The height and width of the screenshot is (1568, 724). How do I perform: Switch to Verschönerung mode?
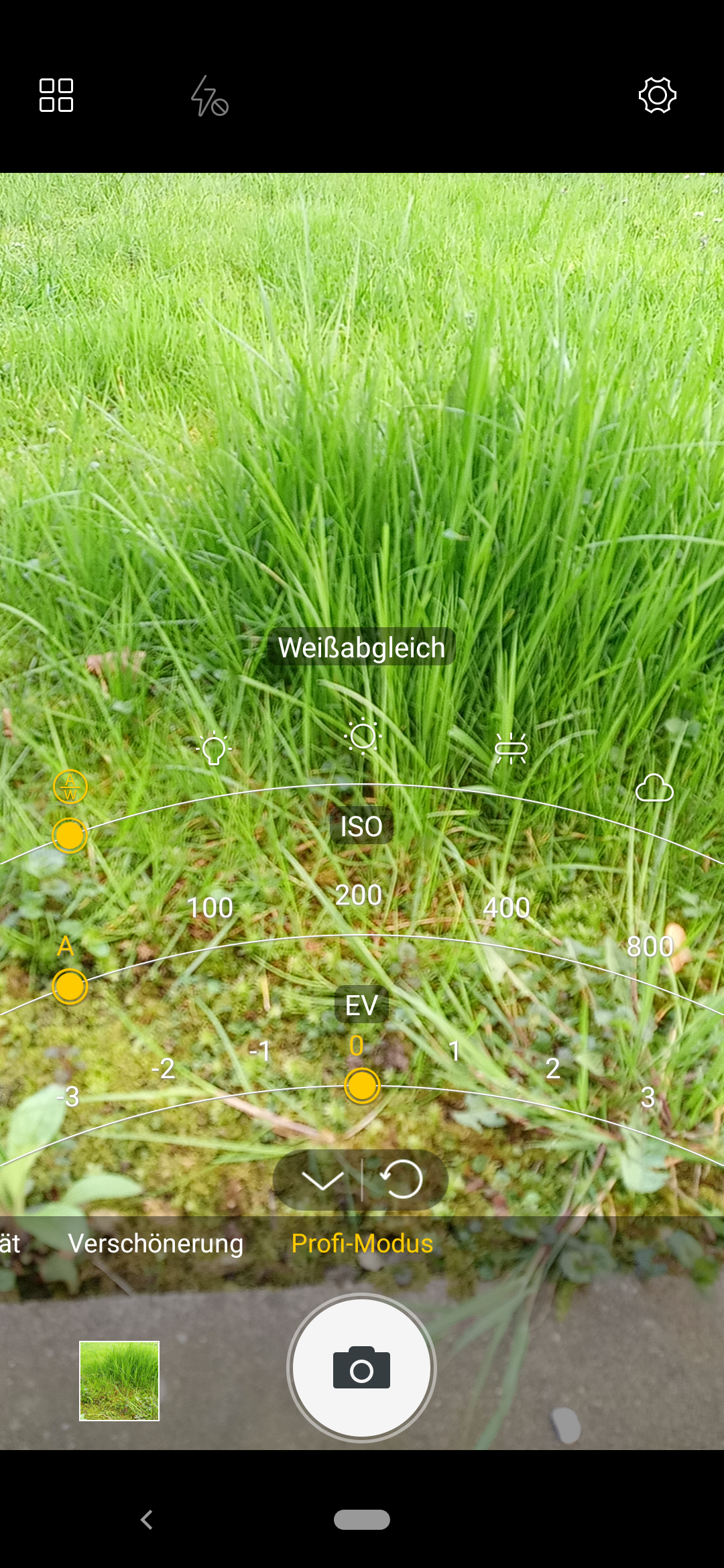[156, 1244]
